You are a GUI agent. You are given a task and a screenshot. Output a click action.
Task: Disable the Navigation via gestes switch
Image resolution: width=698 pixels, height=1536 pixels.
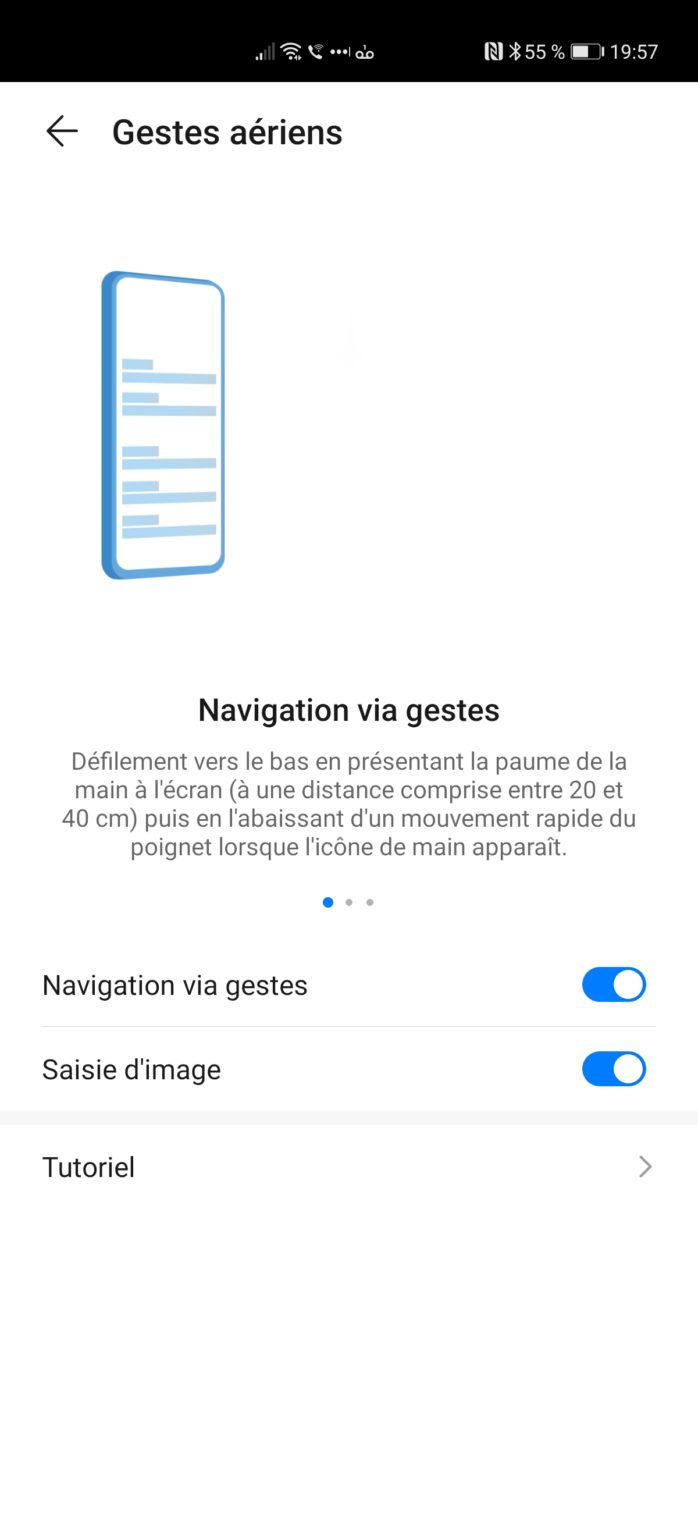(613, 985)
